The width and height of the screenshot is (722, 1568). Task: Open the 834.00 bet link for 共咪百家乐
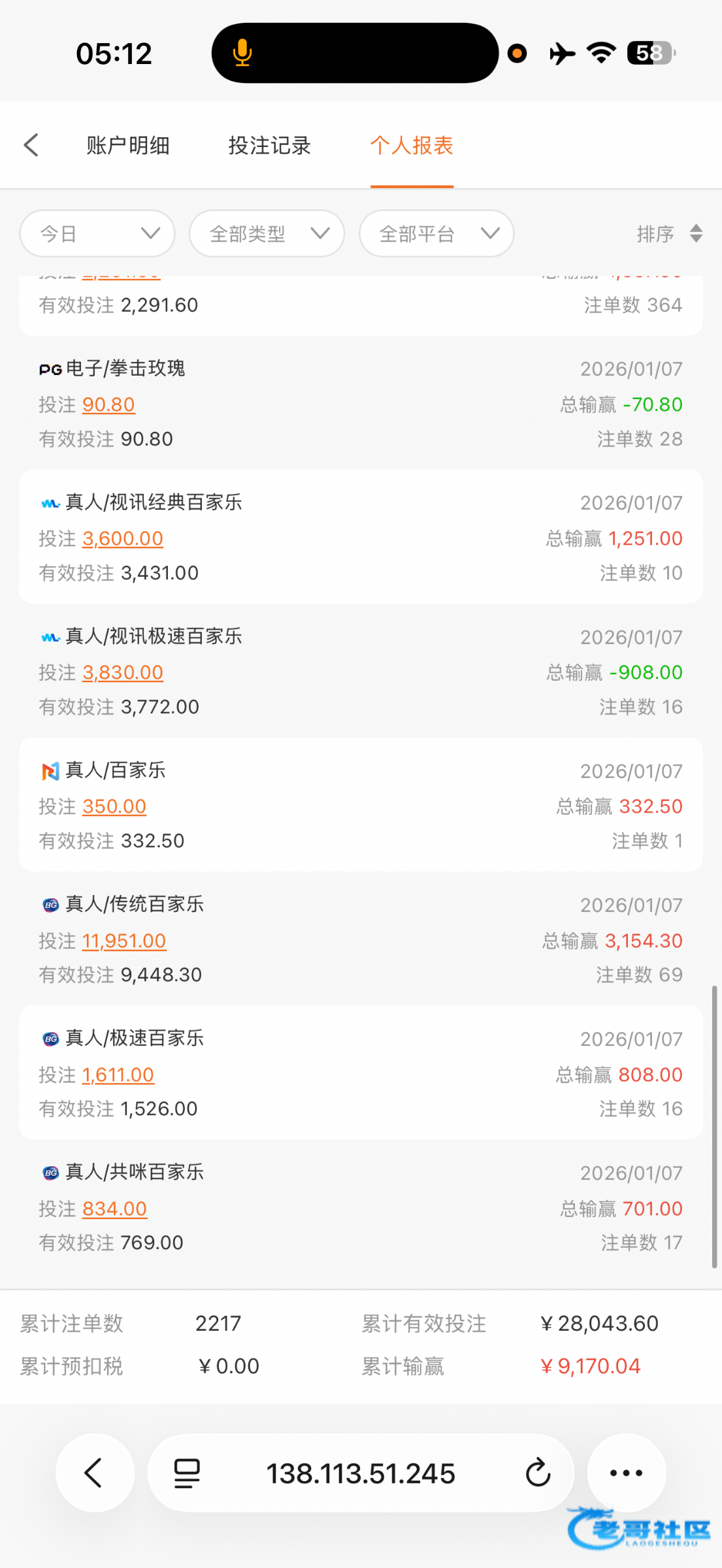click(x=114, y=1209)
